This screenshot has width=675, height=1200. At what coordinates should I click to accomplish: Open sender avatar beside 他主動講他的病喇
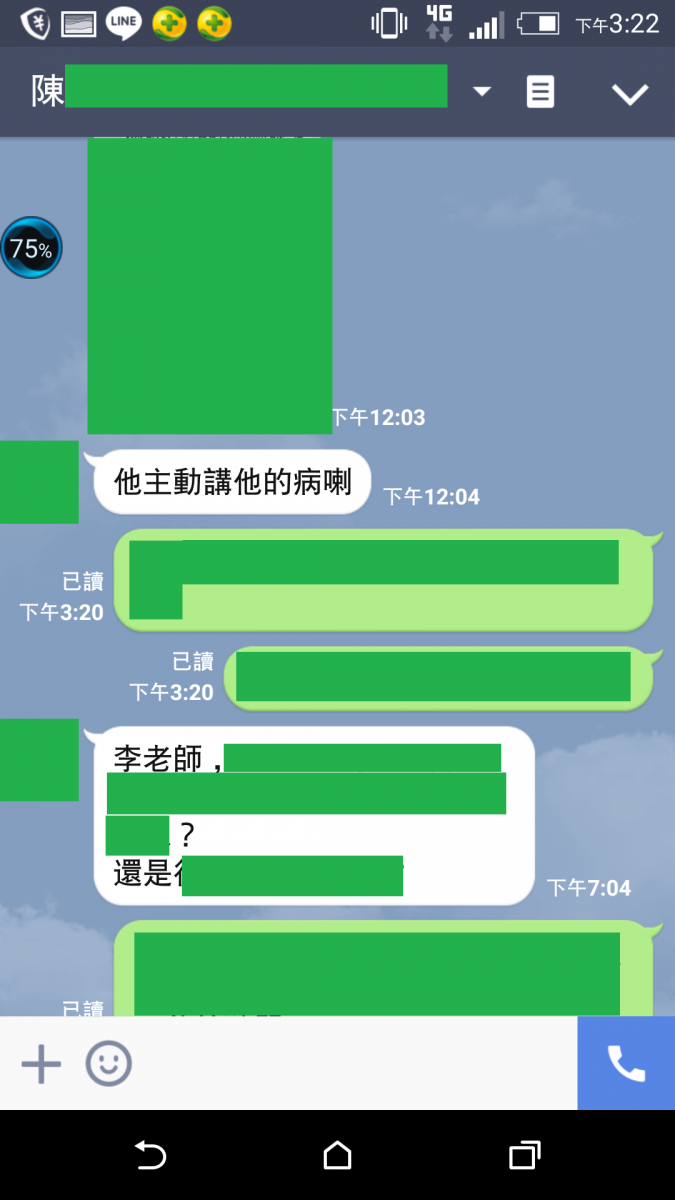pos(39,482)
